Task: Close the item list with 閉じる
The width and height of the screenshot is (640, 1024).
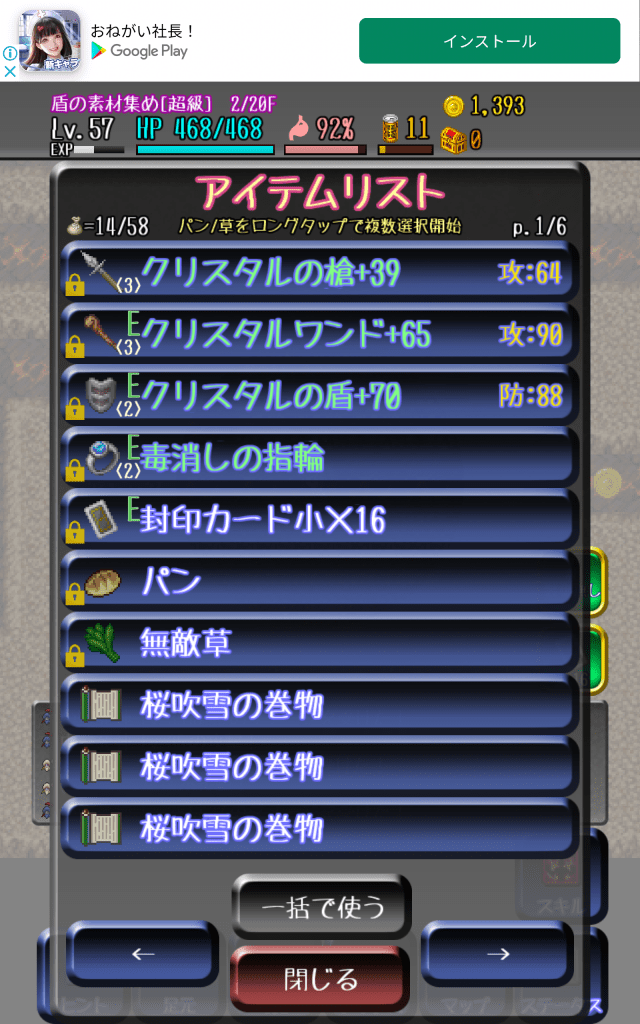Action: [x=320, y=979]
